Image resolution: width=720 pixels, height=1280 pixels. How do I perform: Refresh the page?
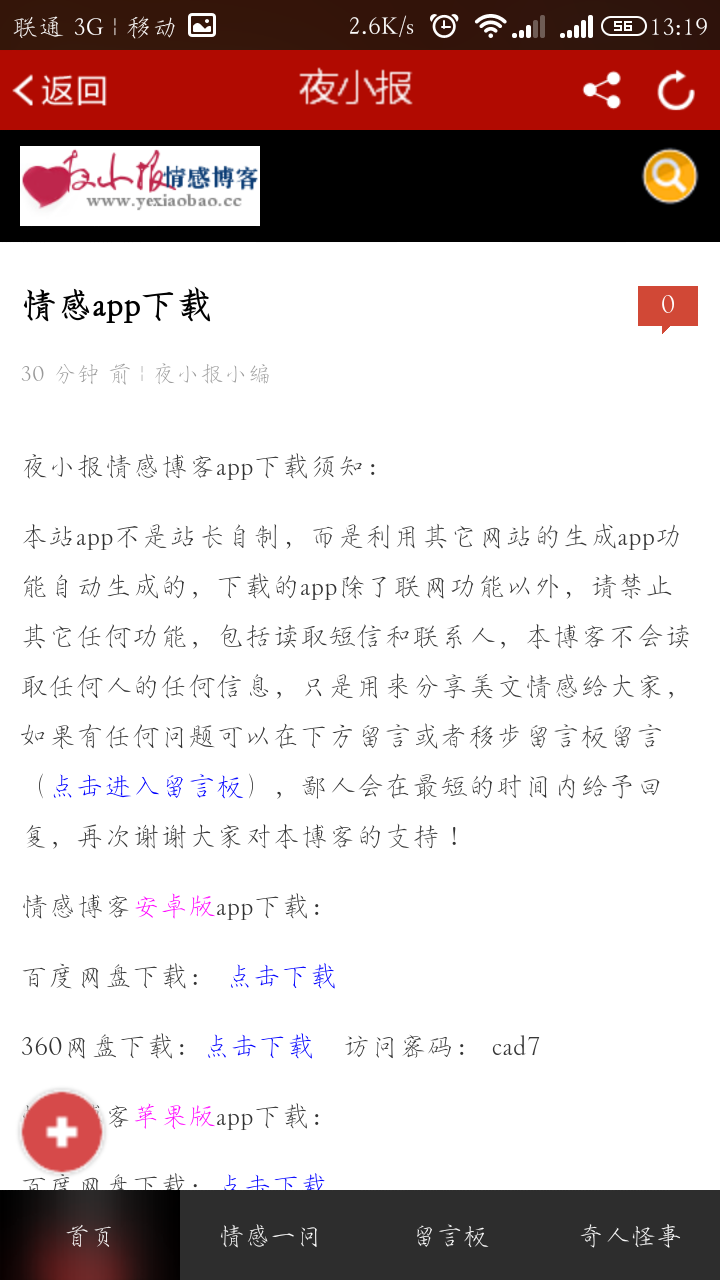tap(676, 90)
